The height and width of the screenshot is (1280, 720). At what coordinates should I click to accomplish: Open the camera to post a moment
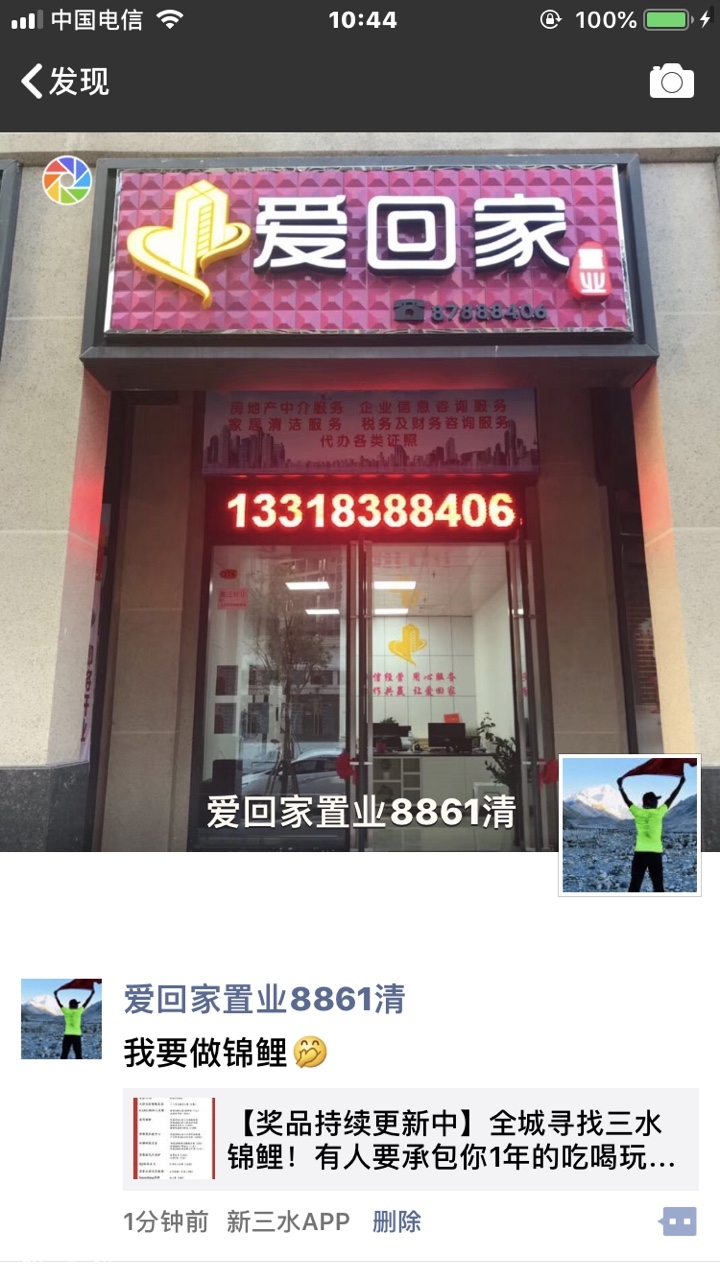pos(671,82)
